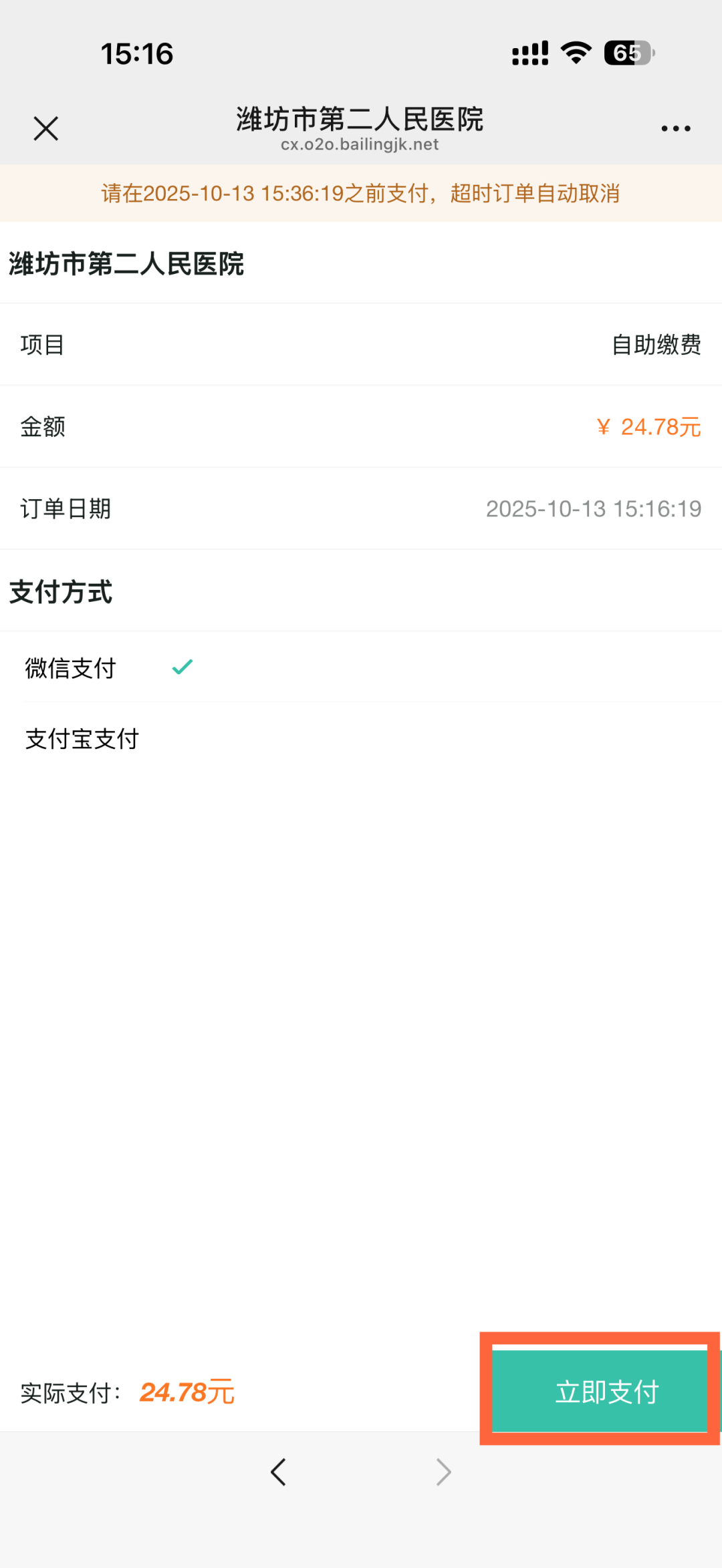Go back with the browser back arrow
Viewport: 722px width, 1568px height.
[278, 1472]
